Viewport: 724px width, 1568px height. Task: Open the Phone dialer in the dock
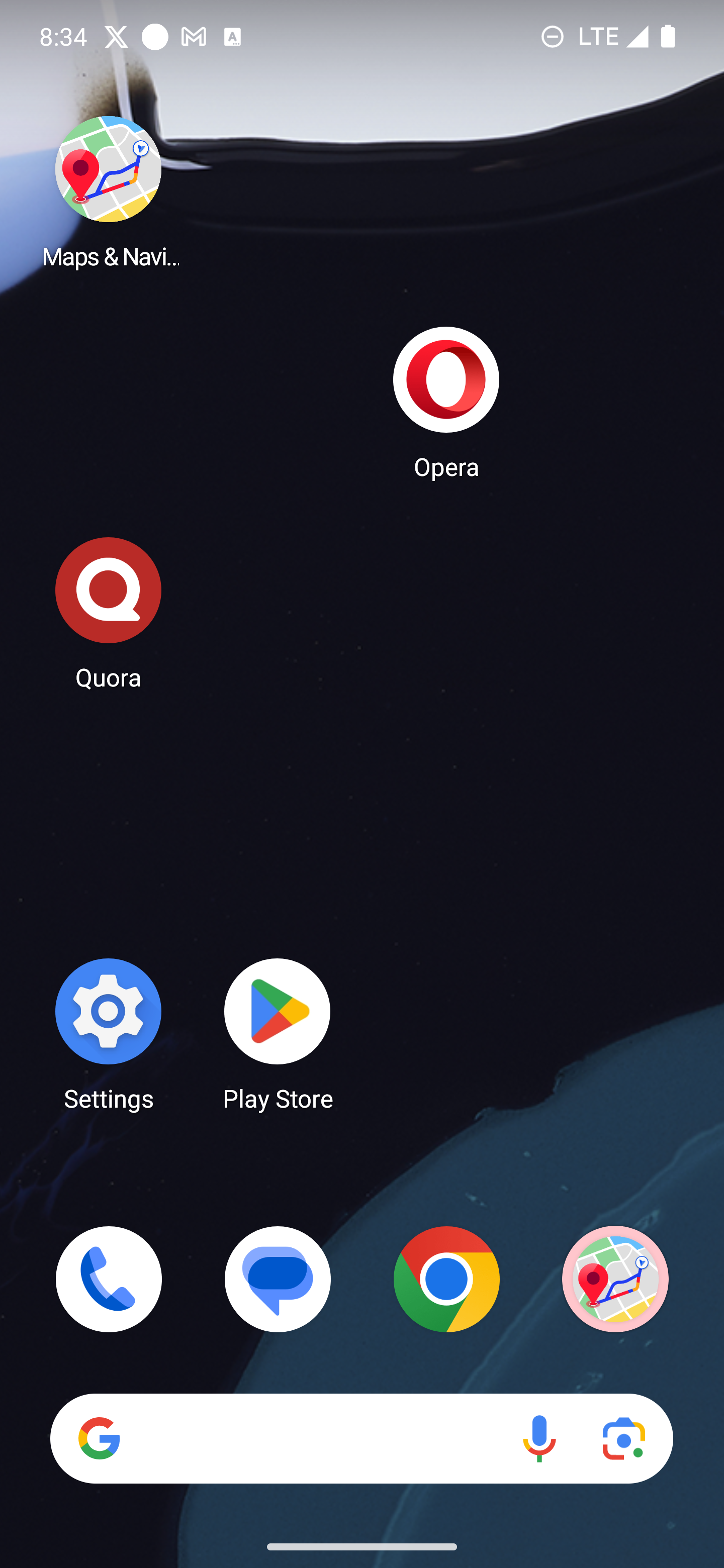tap(109, 1279)
